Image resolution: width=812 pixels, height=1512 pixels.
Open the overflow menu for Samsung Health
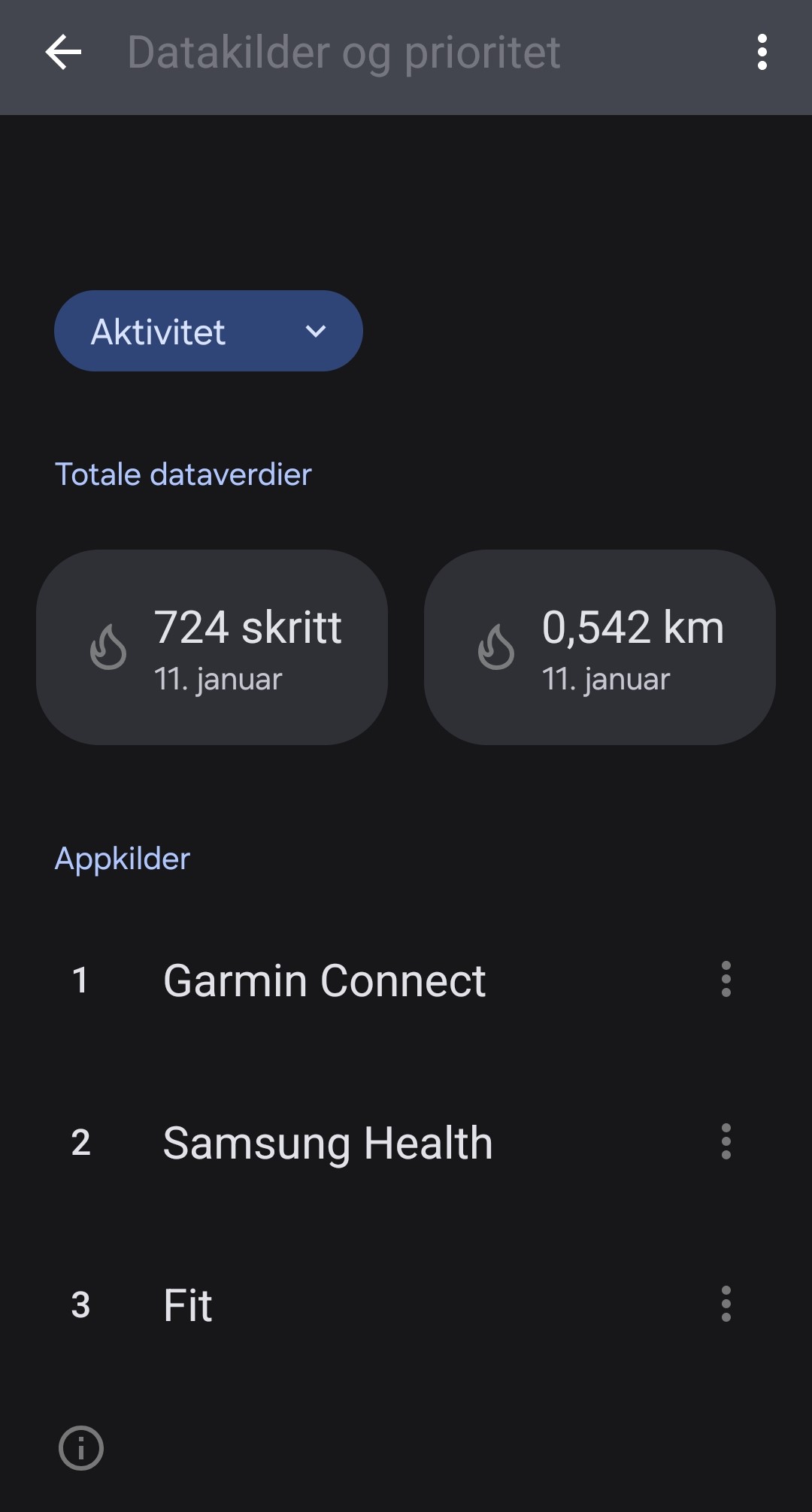pyautogui.click(x=725, y=1144)
